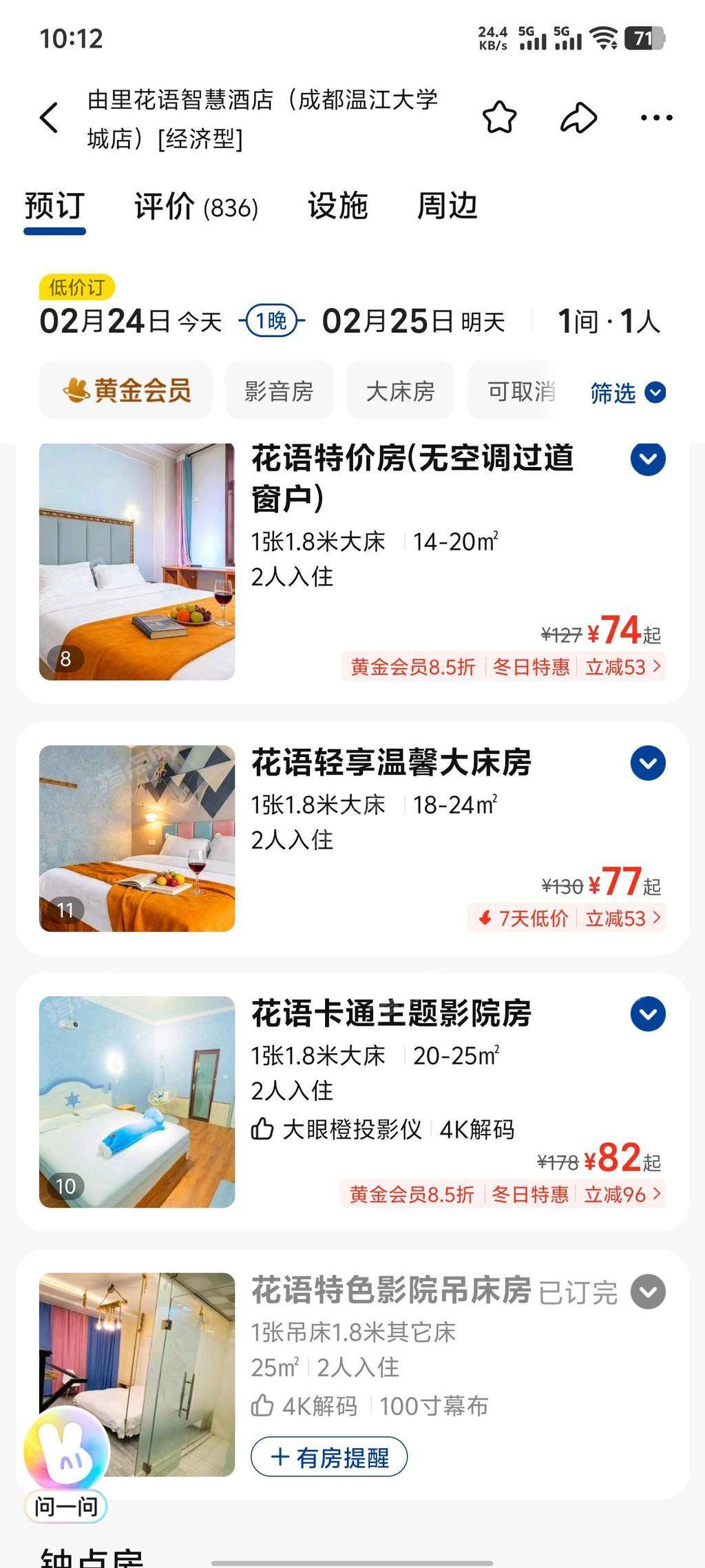This screenshot has width=705, height=1568.
Task: Switch to the 设施 tab
Action: 337,207
